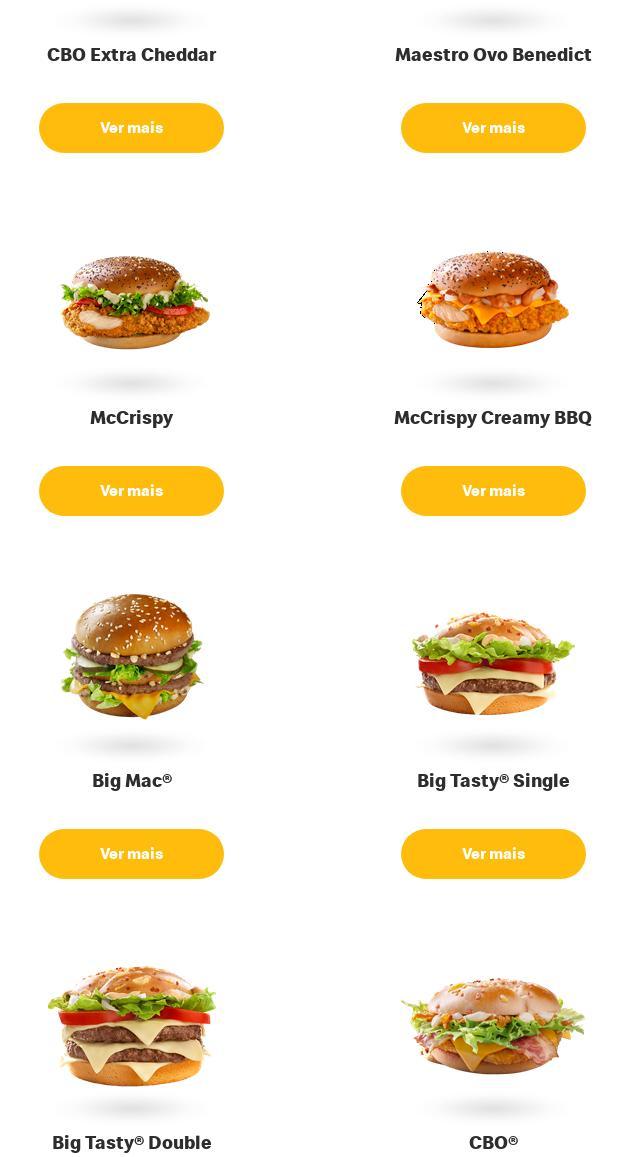Image resolution: width=625 pixels, height=1157 pixels.
Task: Choose the Big Tasty Single picture
Action: coord(493,663)
